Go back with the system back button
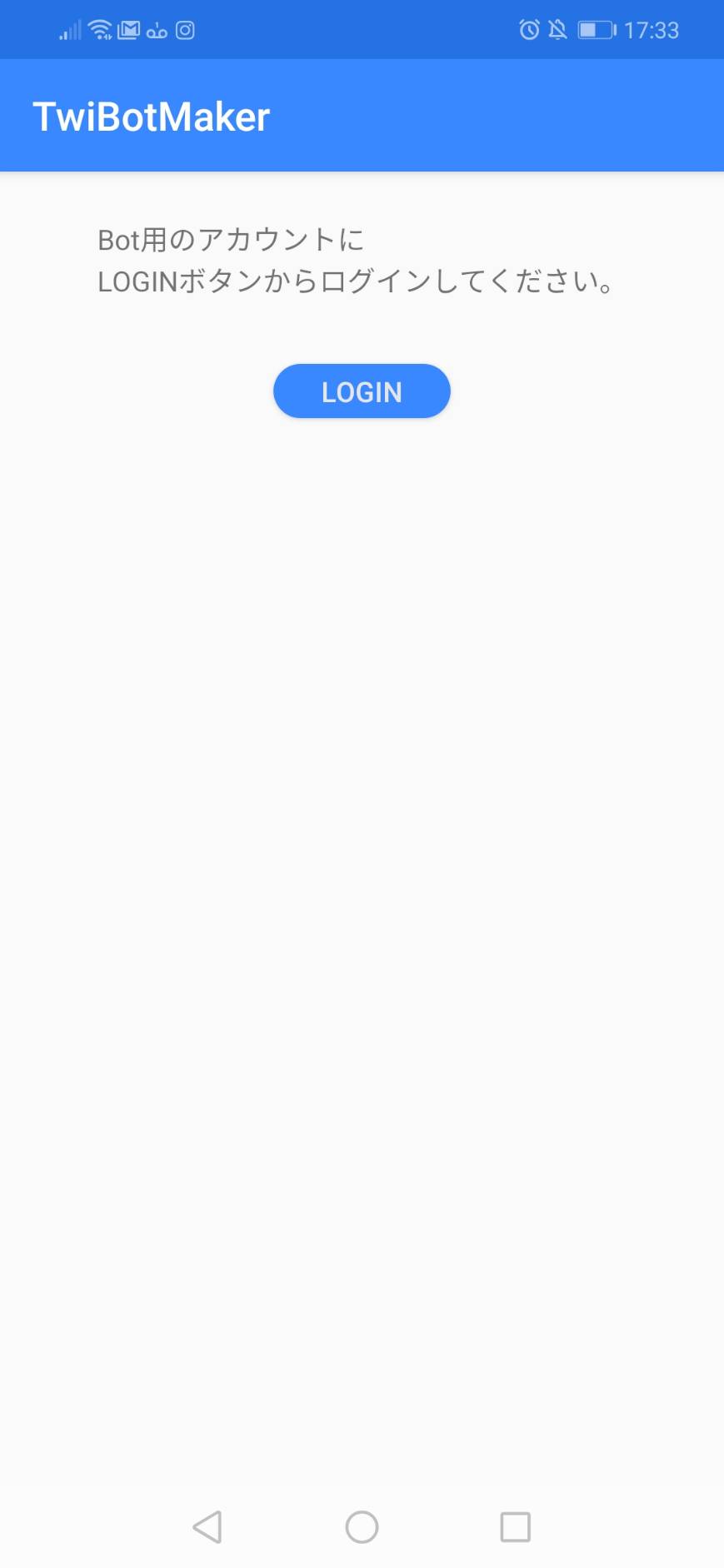Image resolution: width=724 pixels, height=1568 pixels. (x=207, y=1527)
